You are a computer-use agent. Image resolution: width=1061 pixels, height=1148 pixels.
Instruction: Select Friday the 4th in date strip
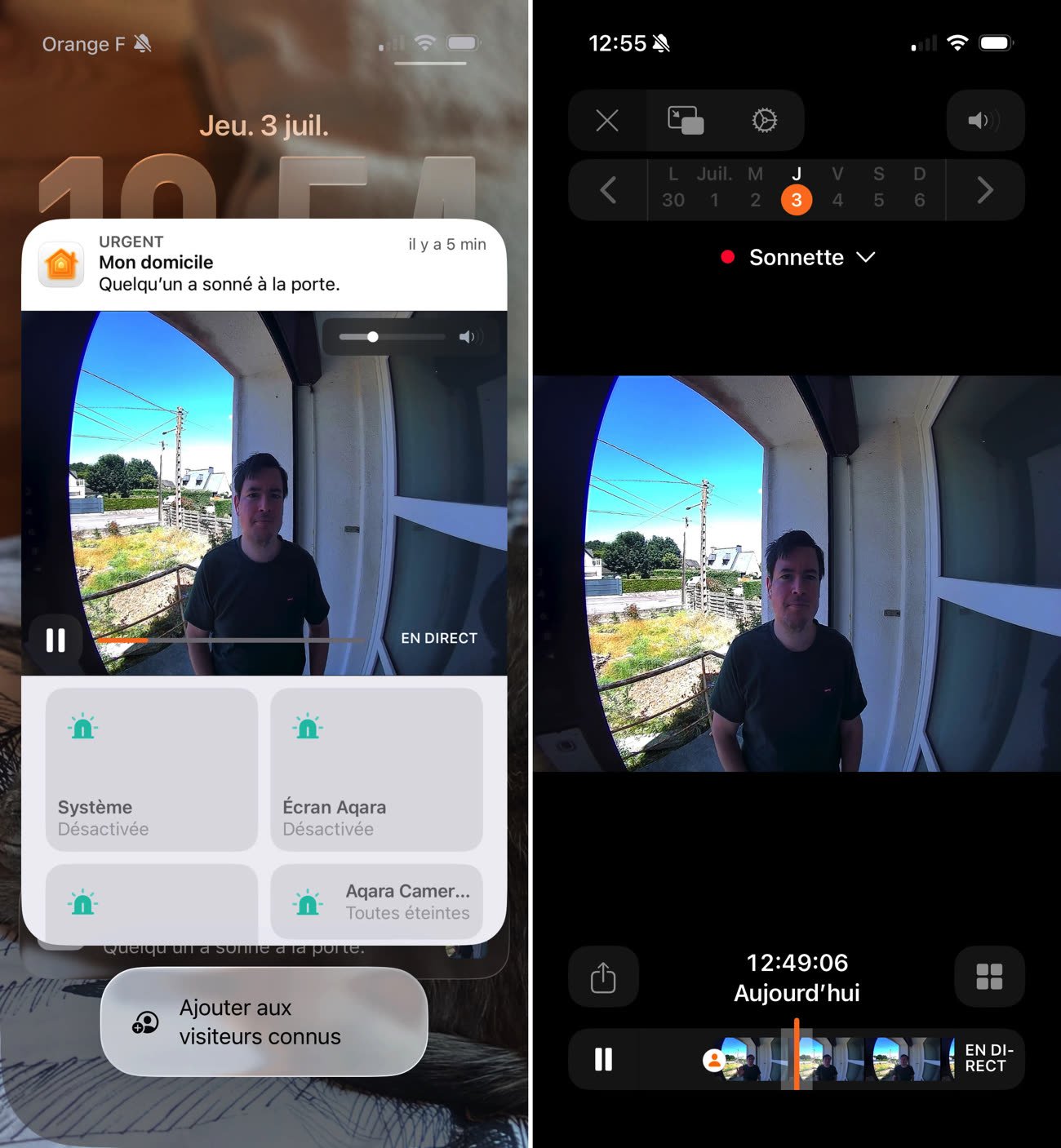[837, 191]
